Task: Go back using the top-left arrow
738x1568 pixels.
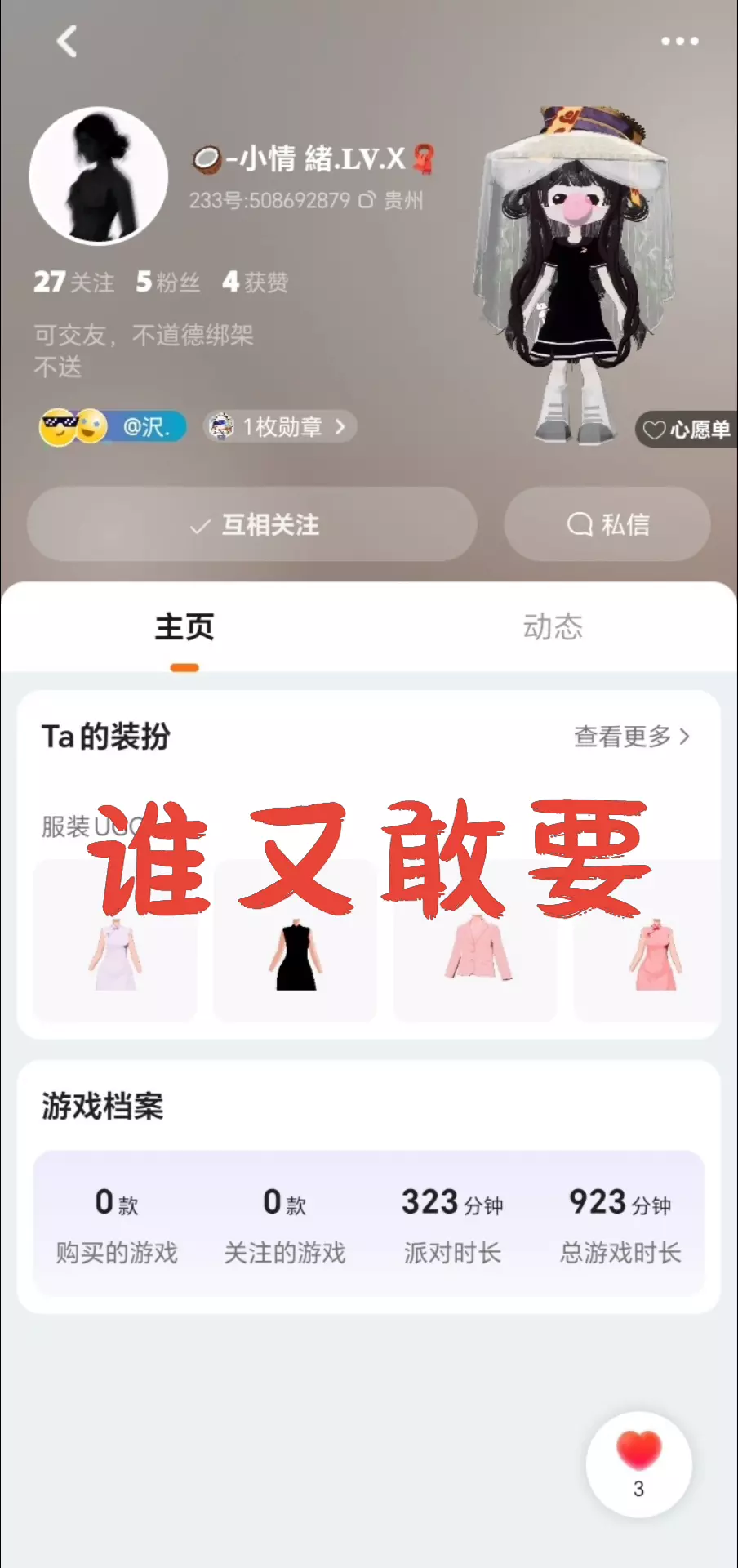Action: coord(67,41)
